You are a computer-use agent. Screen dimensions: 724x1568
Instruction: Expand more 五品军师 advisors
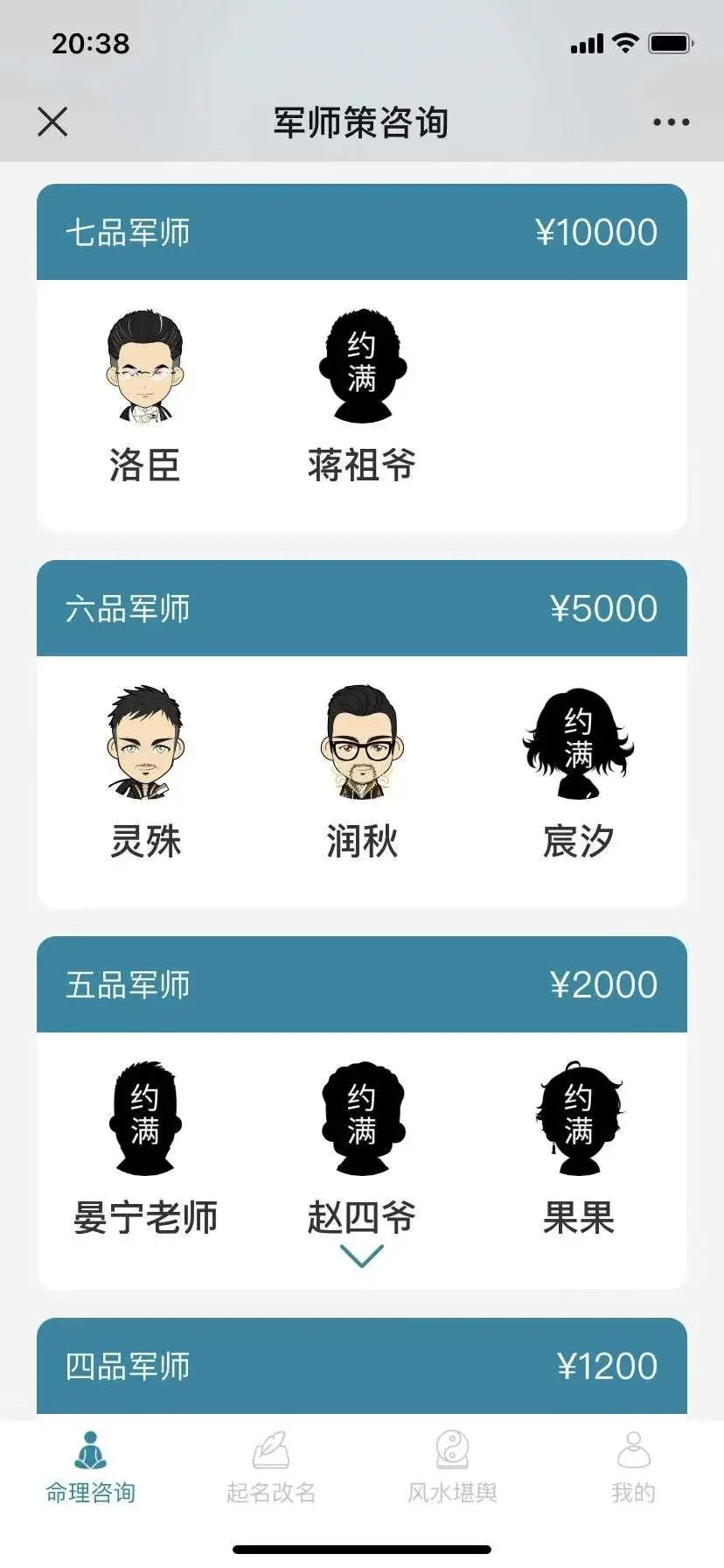pyautogui.click(x=361, y=1257)
